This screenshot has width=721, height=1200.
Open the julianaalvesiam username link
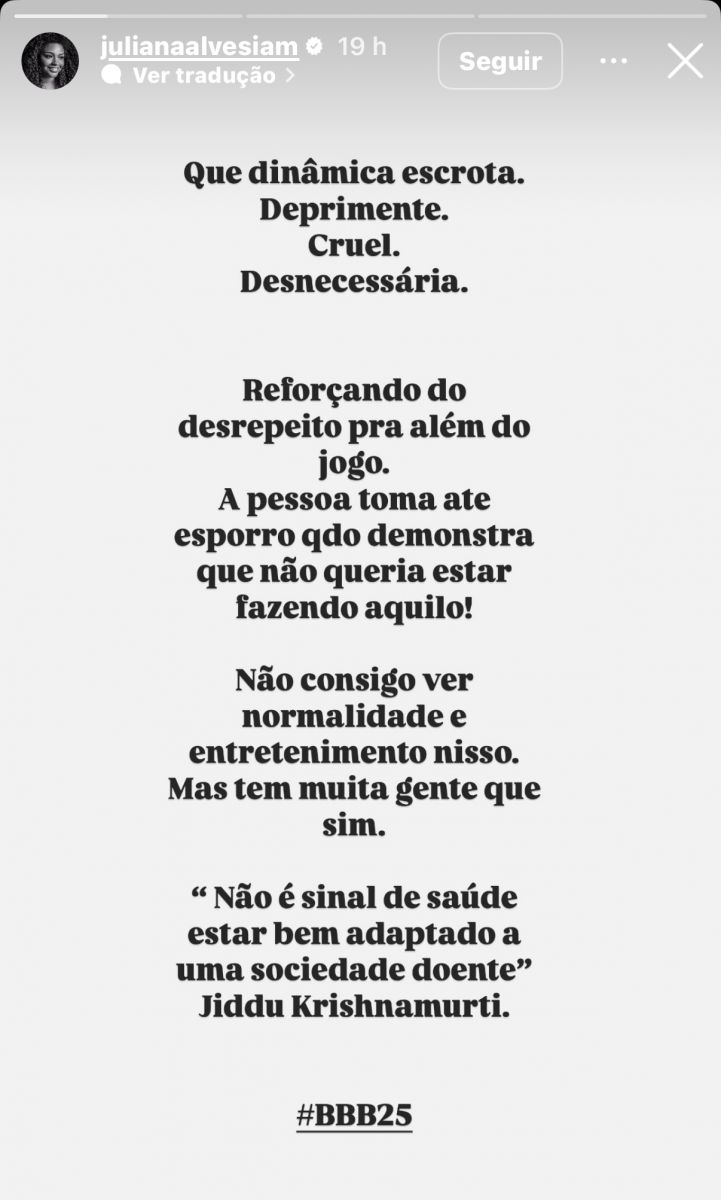click(x=199, y=46)
